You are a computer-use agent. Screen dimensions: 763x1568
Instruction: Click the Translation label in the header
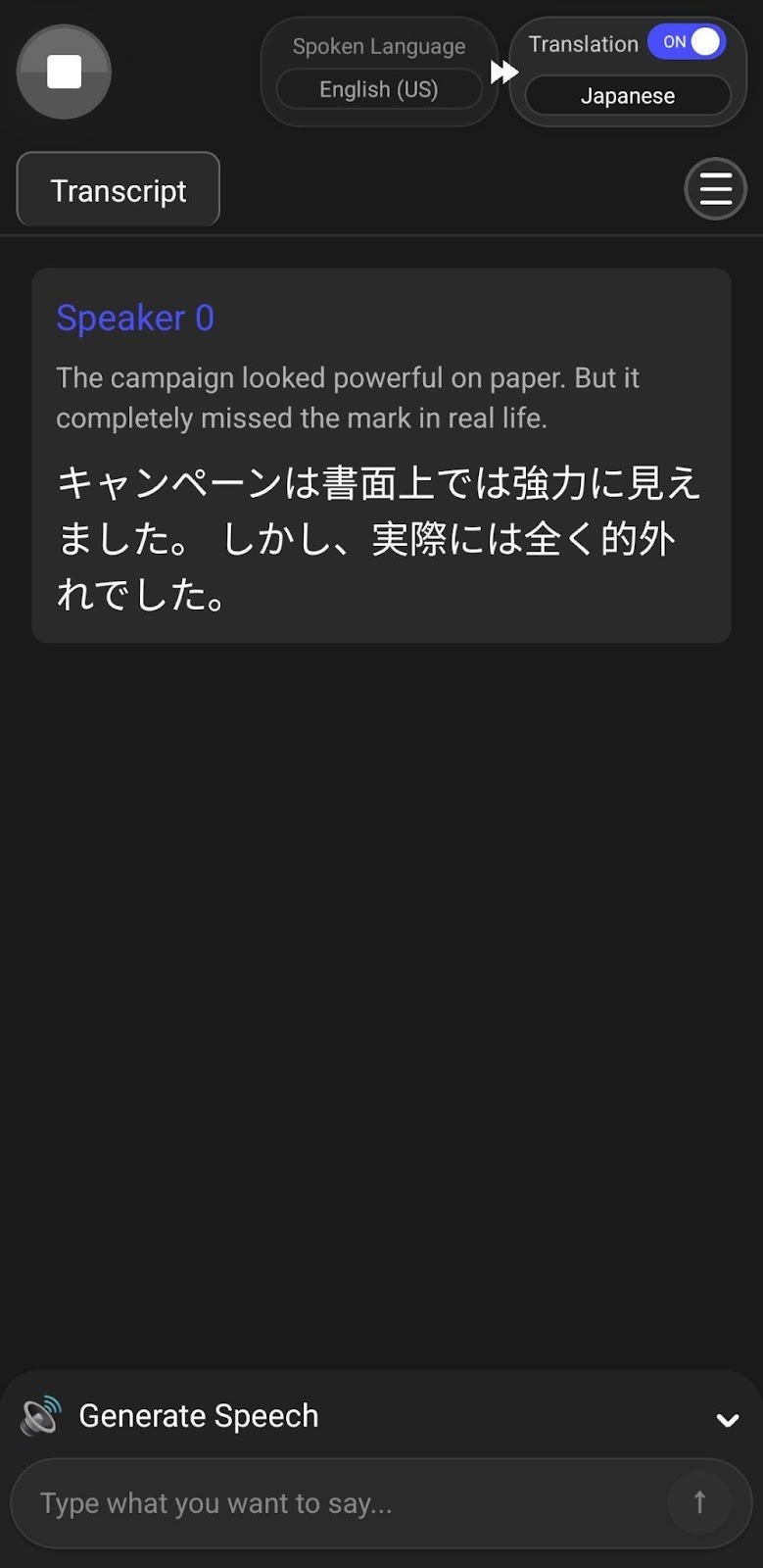coord(583,43)
